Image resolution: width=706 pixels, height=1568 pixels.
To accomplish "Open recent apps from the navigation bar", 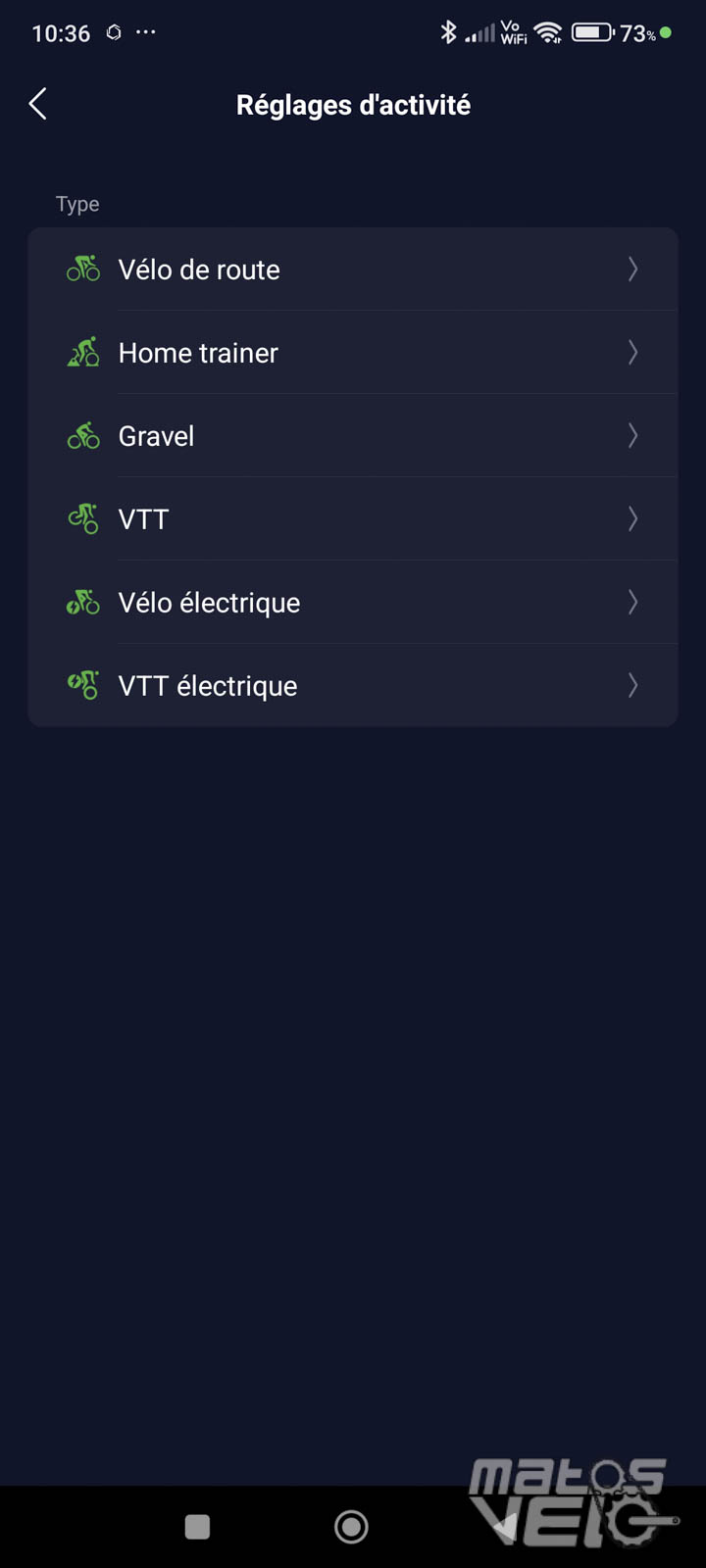I will tap(197, 1527).
